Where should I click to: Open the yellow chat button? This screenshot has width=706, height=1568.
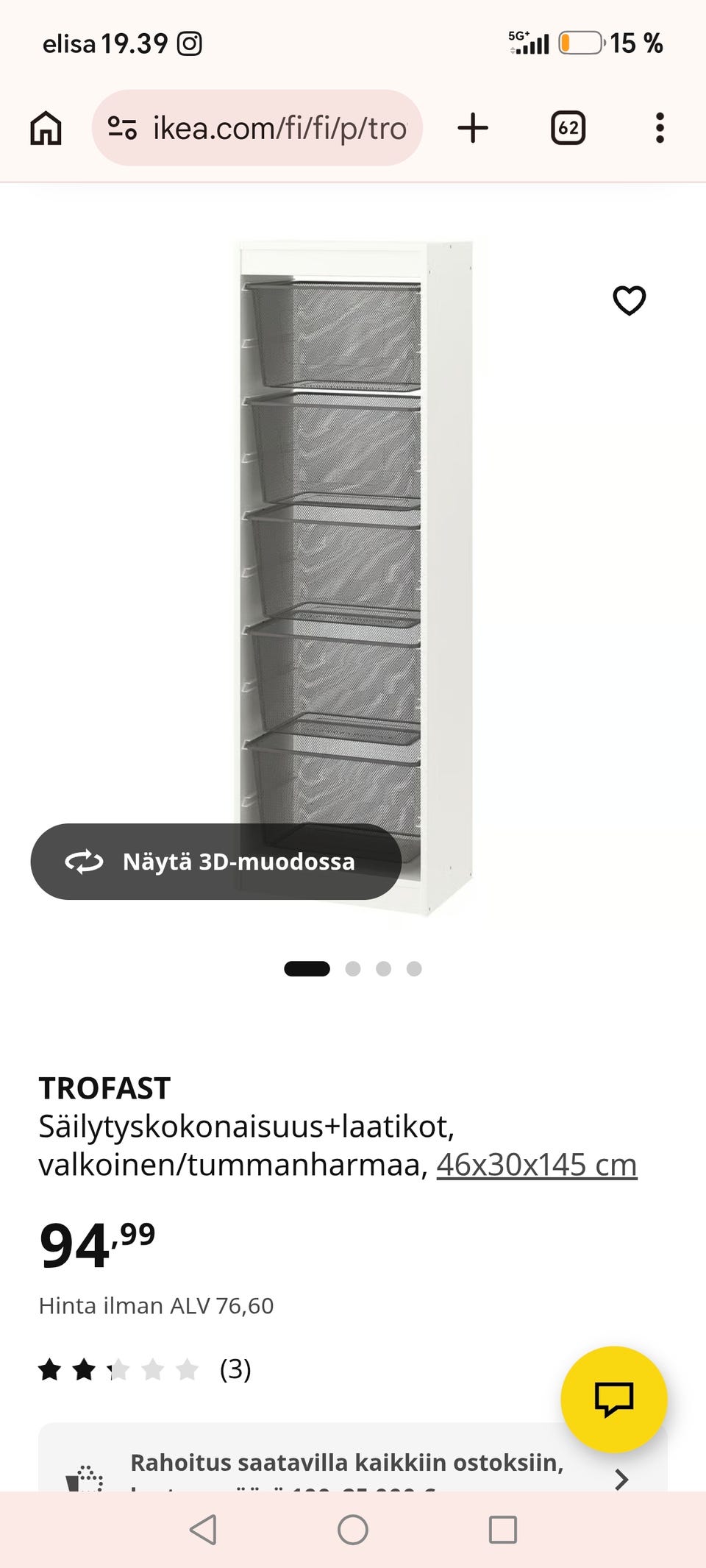(614, 1400)
